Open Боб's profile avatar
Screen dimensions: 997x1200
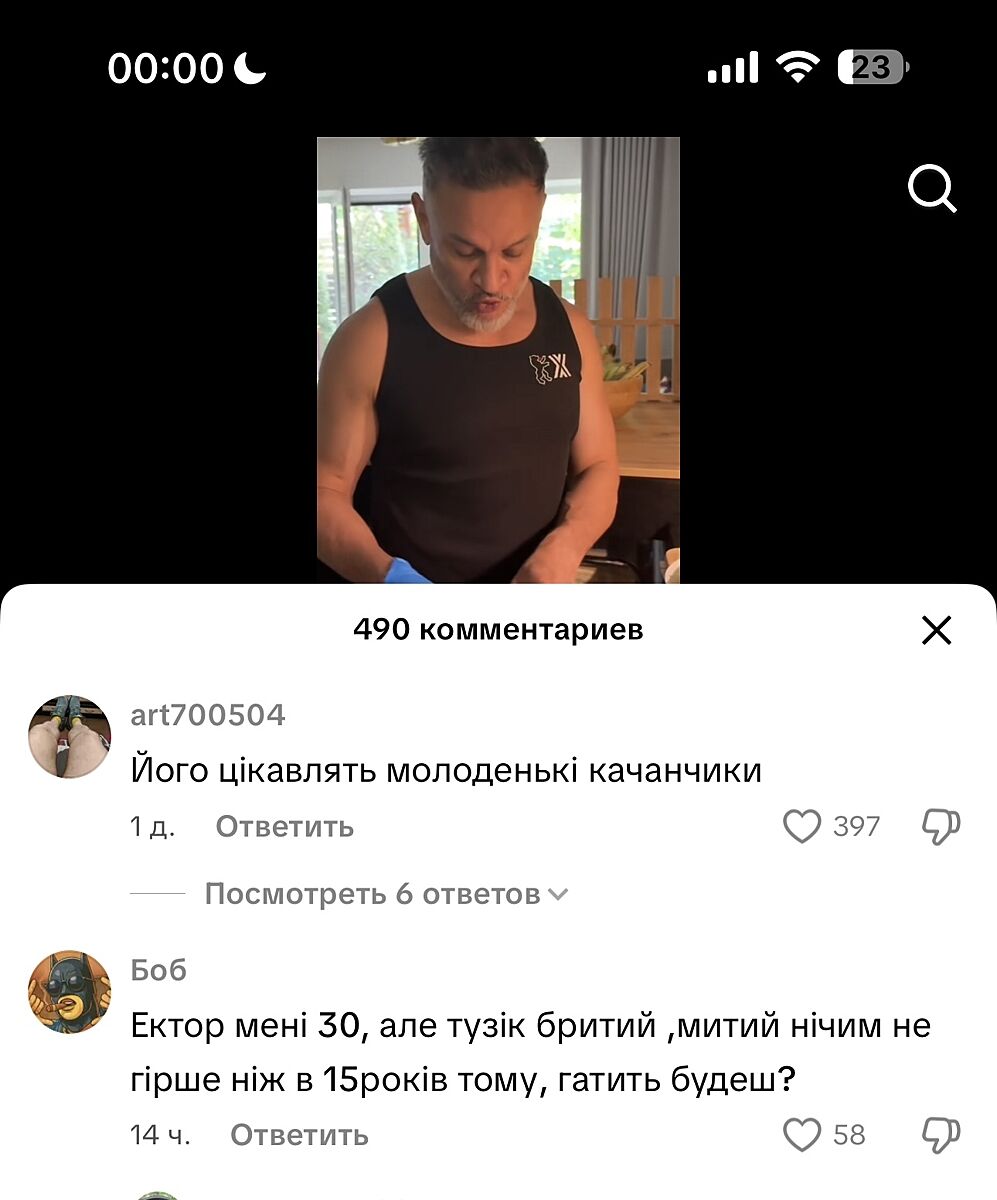(x=69, y=992)
